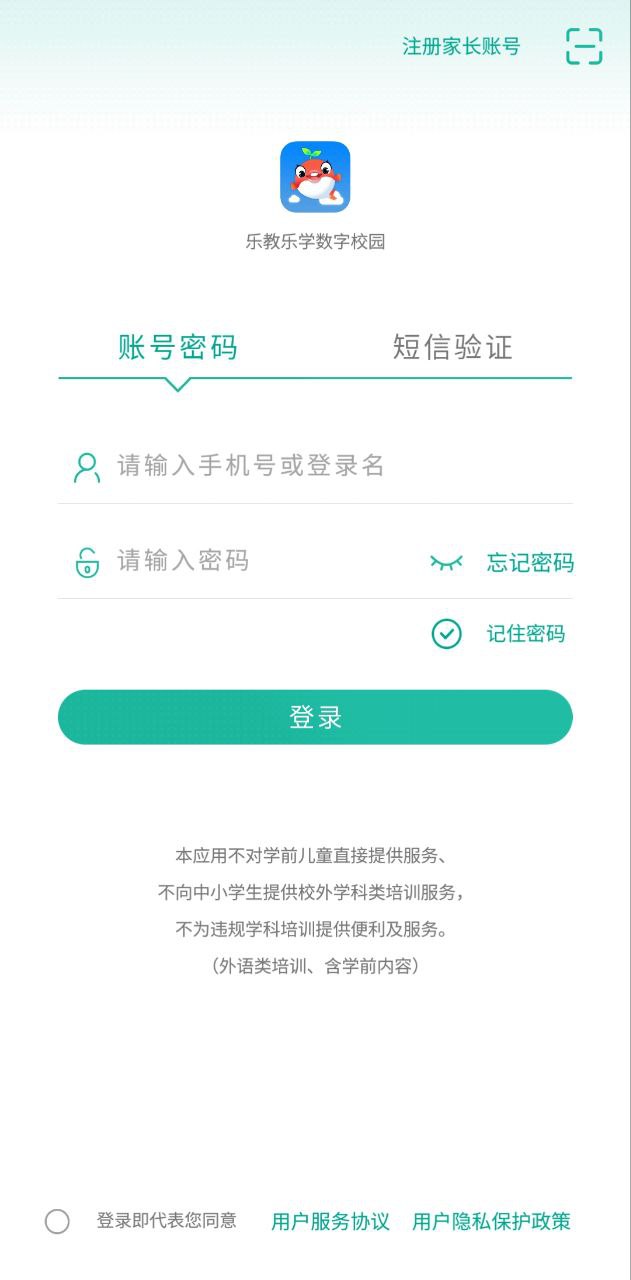This screenshot has width=631, height=1280.
Task: Open 忘记密码 to reset password
Action: click(x=530, y=563)
